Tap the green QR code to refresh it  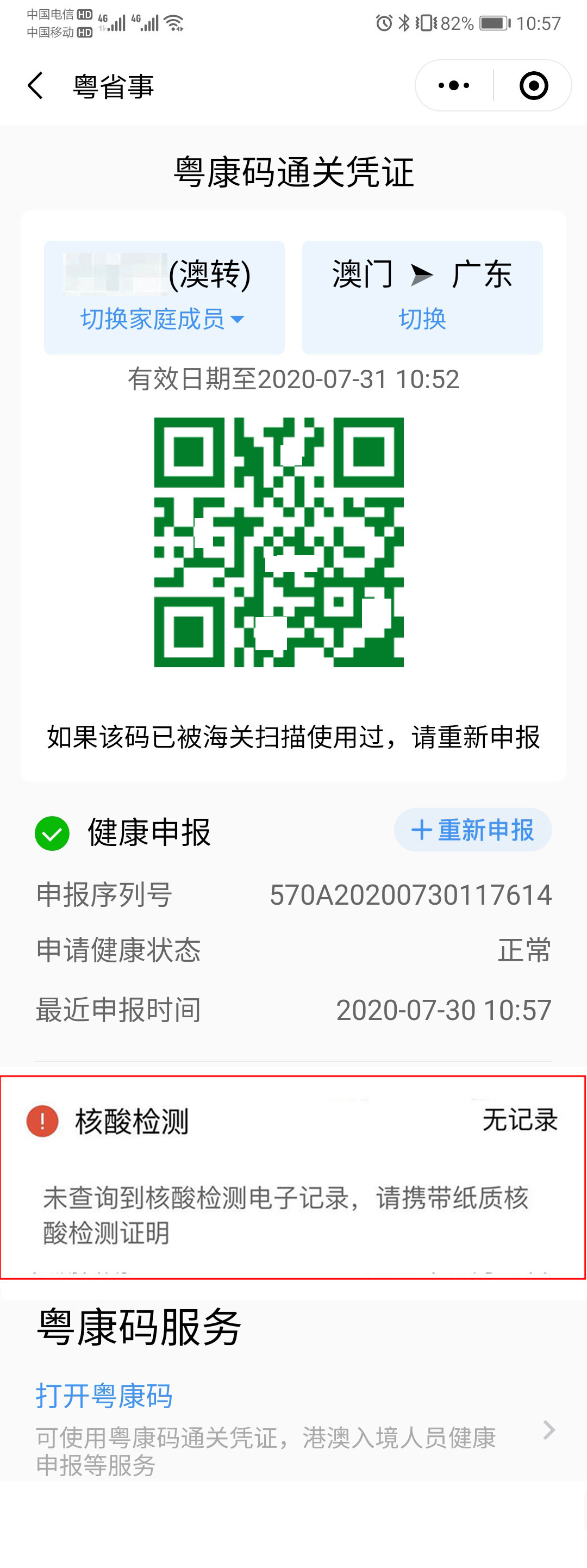[280, 542]
